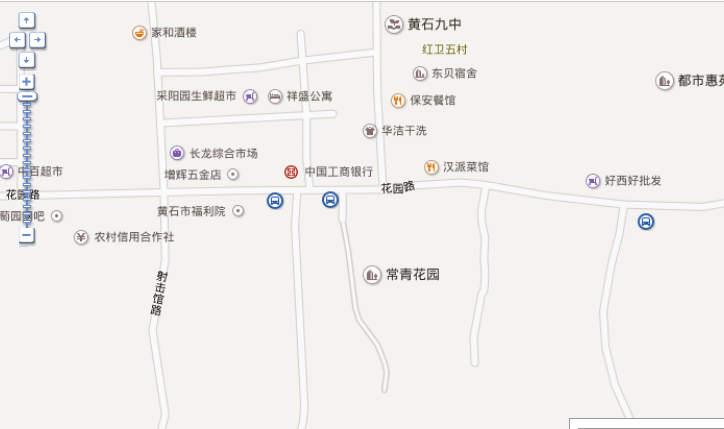Open the 黄石九中 school marker
This screenshot has width=724, height=429.
pyautogui.click(x=394, y=24)
